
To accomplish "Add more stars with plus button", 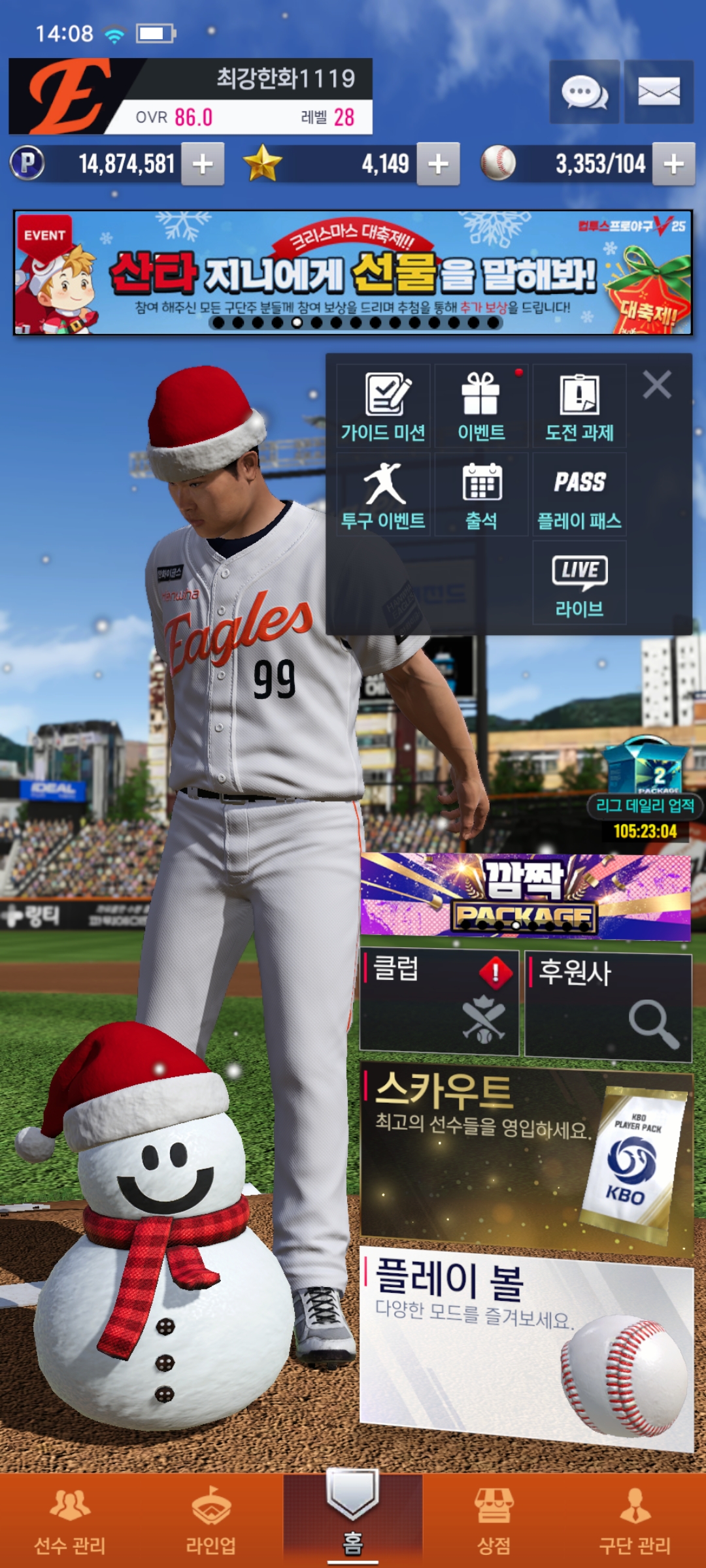I will tap(438, 164).
